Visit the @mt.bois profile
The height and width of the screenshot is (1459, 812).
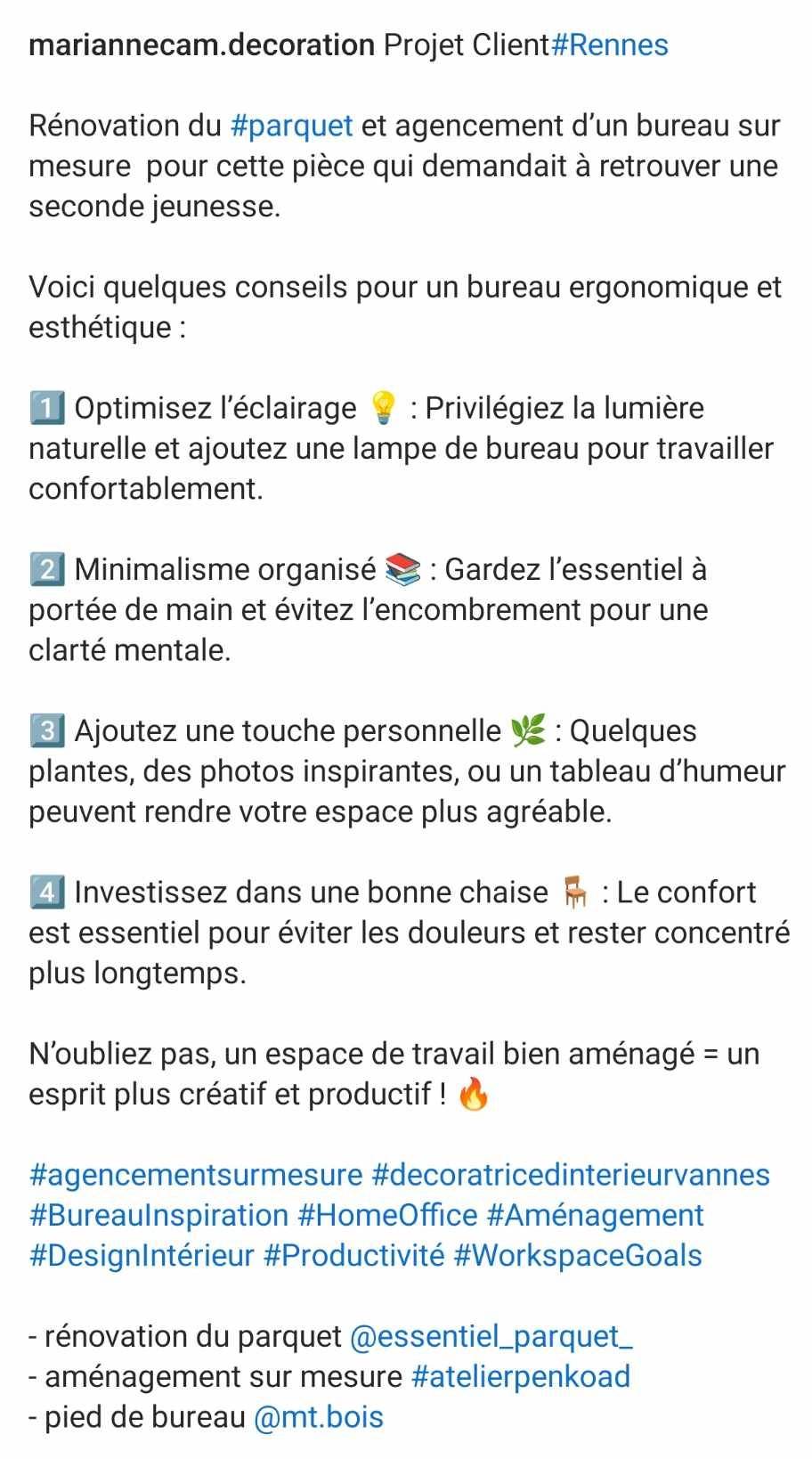click(318, 1417)
